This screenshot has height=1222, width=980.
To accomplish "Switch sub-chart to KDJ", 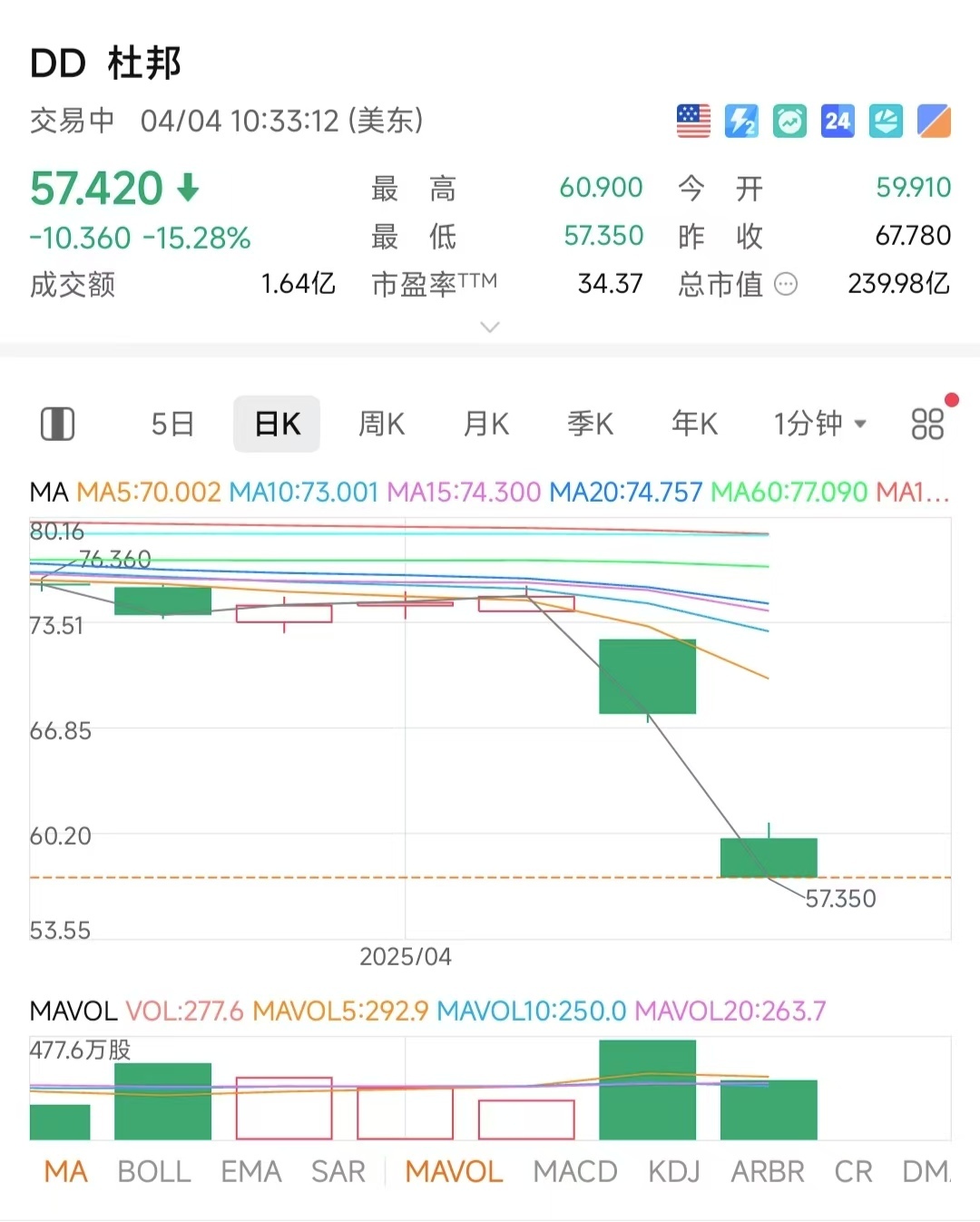I will 674,1171.
